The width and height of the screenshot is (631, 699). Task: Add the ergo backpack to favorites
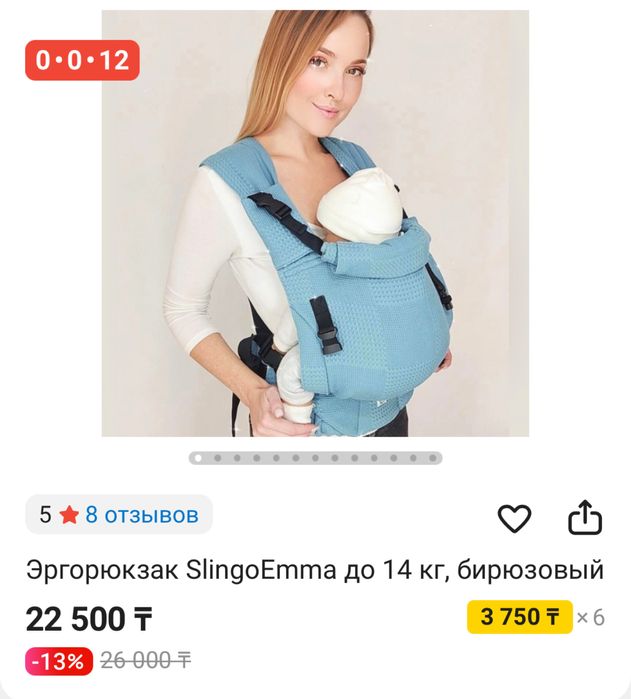coord(514,518)
